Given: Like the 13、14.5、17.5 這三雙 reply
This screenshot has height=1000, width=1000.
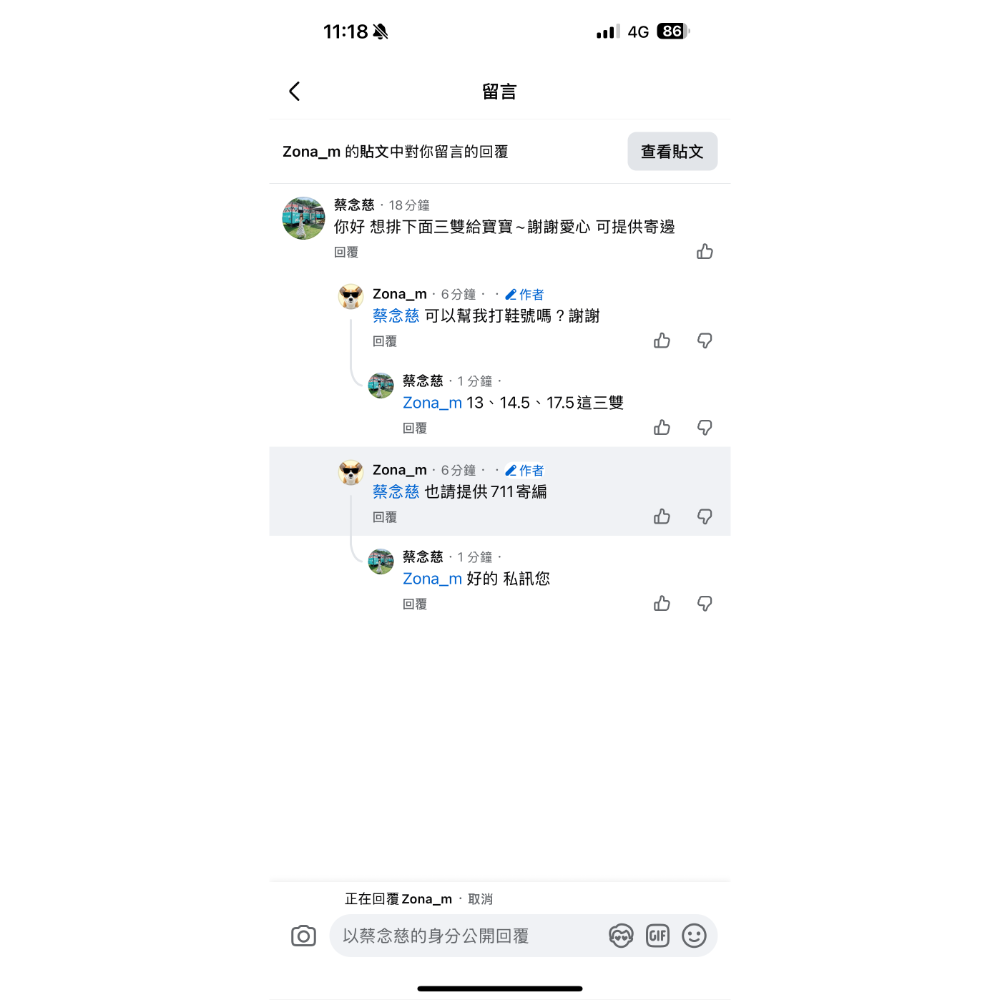Looking at the screenshot, I should point(662,428).
